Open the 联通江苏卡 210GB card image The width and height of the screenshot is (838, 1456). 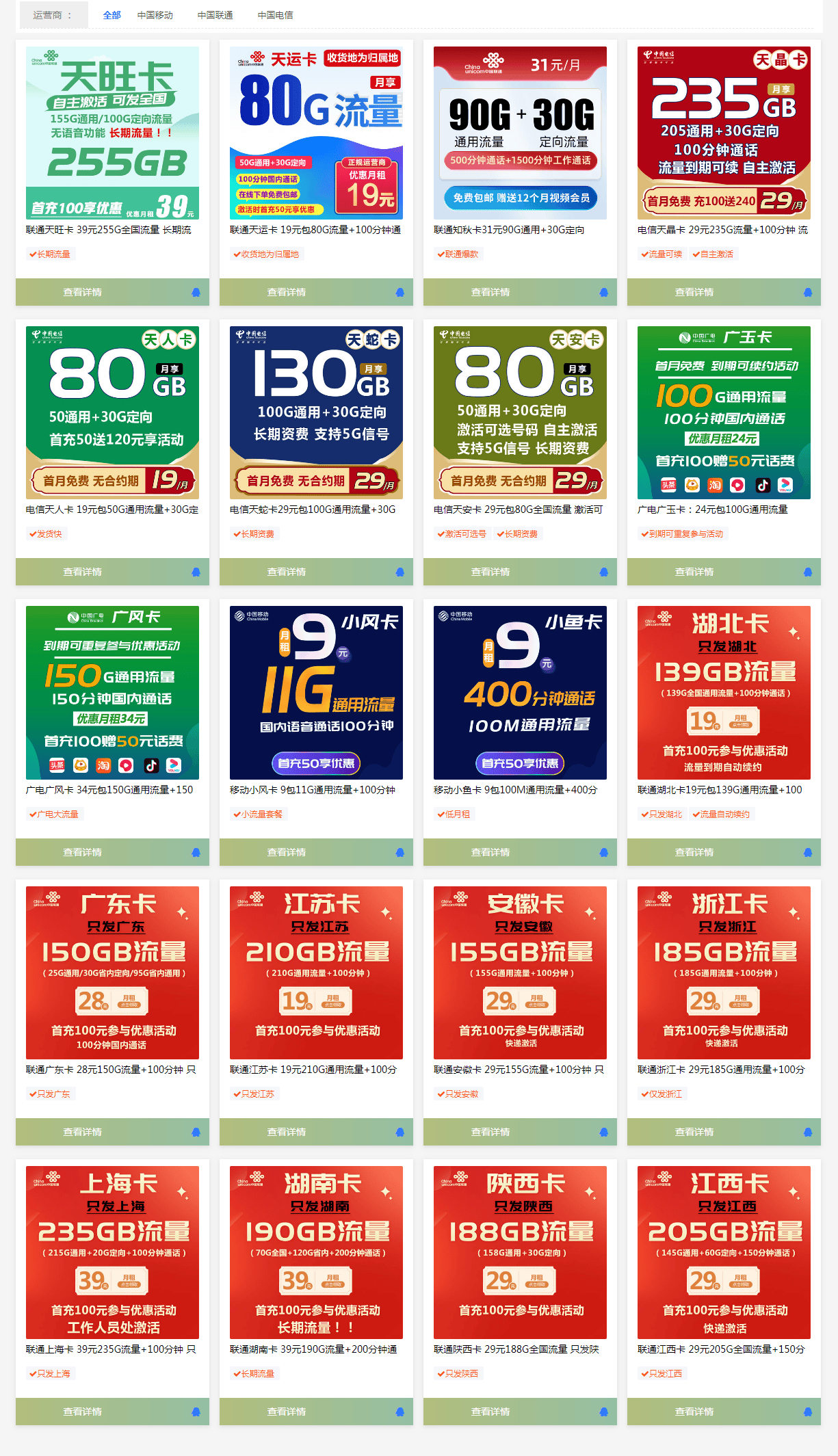click(x=316, y=972)
